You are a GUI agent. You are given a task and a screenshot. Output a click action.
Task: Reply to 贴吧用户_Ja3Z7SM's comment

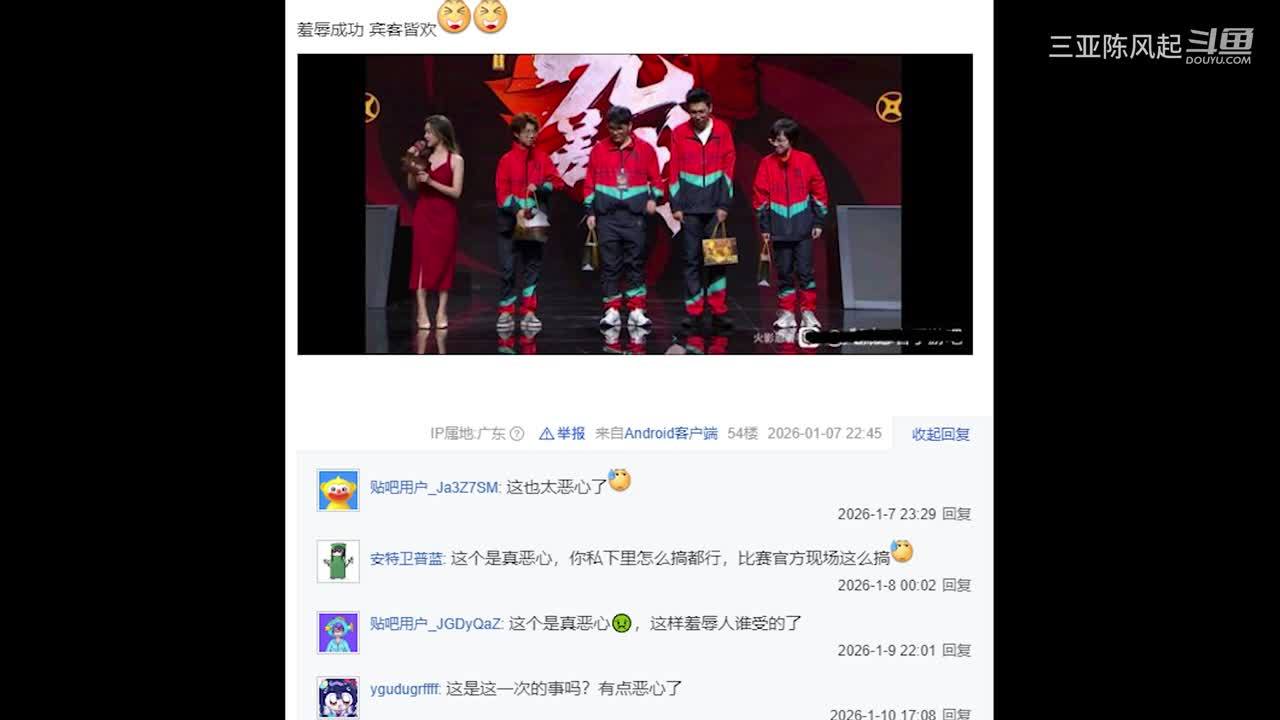pyautogui.click(x=957, y=514)
